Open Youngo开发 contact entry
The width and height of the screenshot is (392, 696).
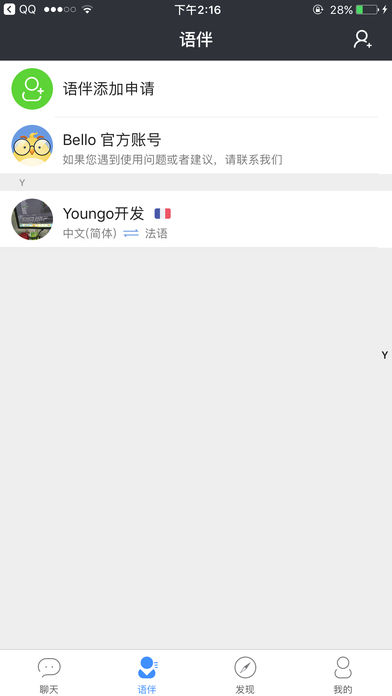pos(196,219)
